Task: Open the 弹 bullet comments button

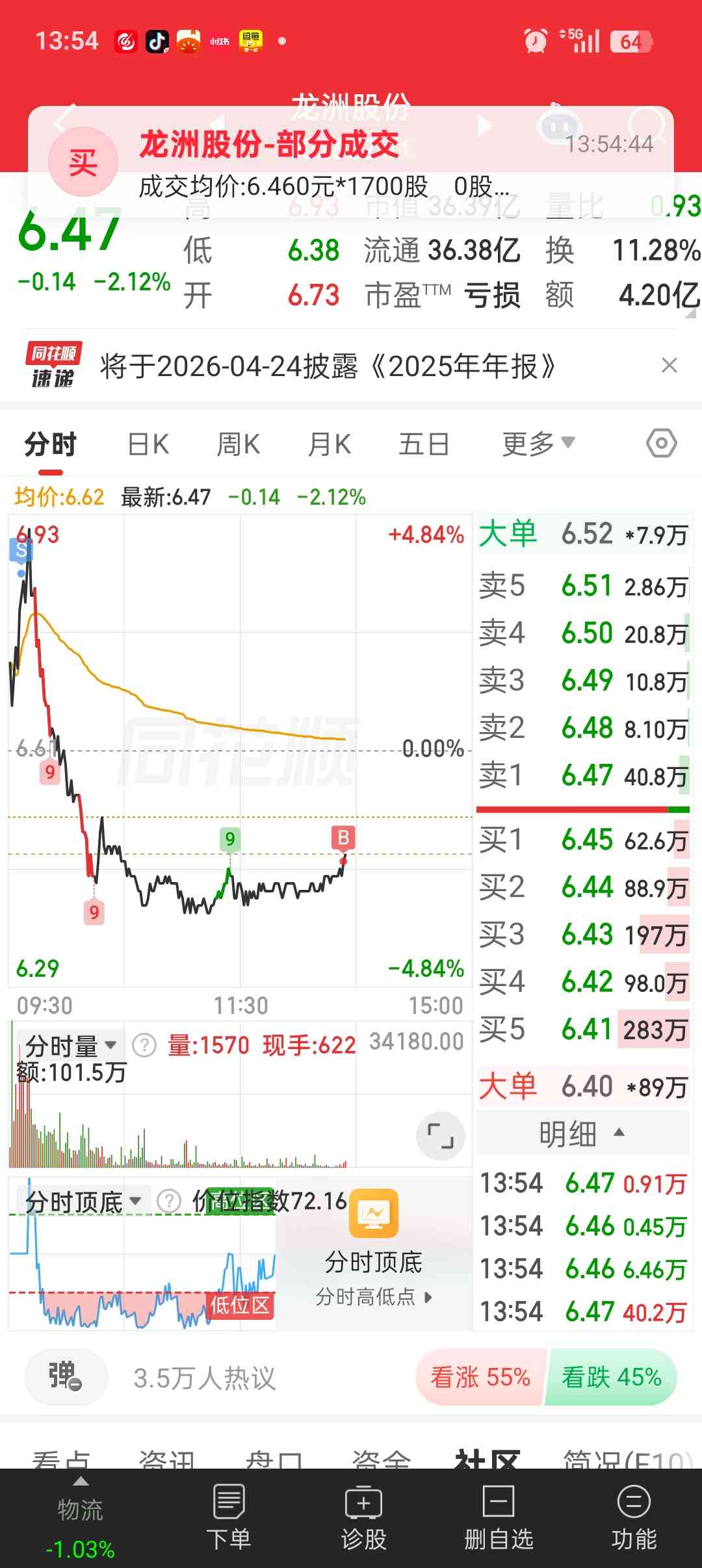Action: tap(65, 1377)
